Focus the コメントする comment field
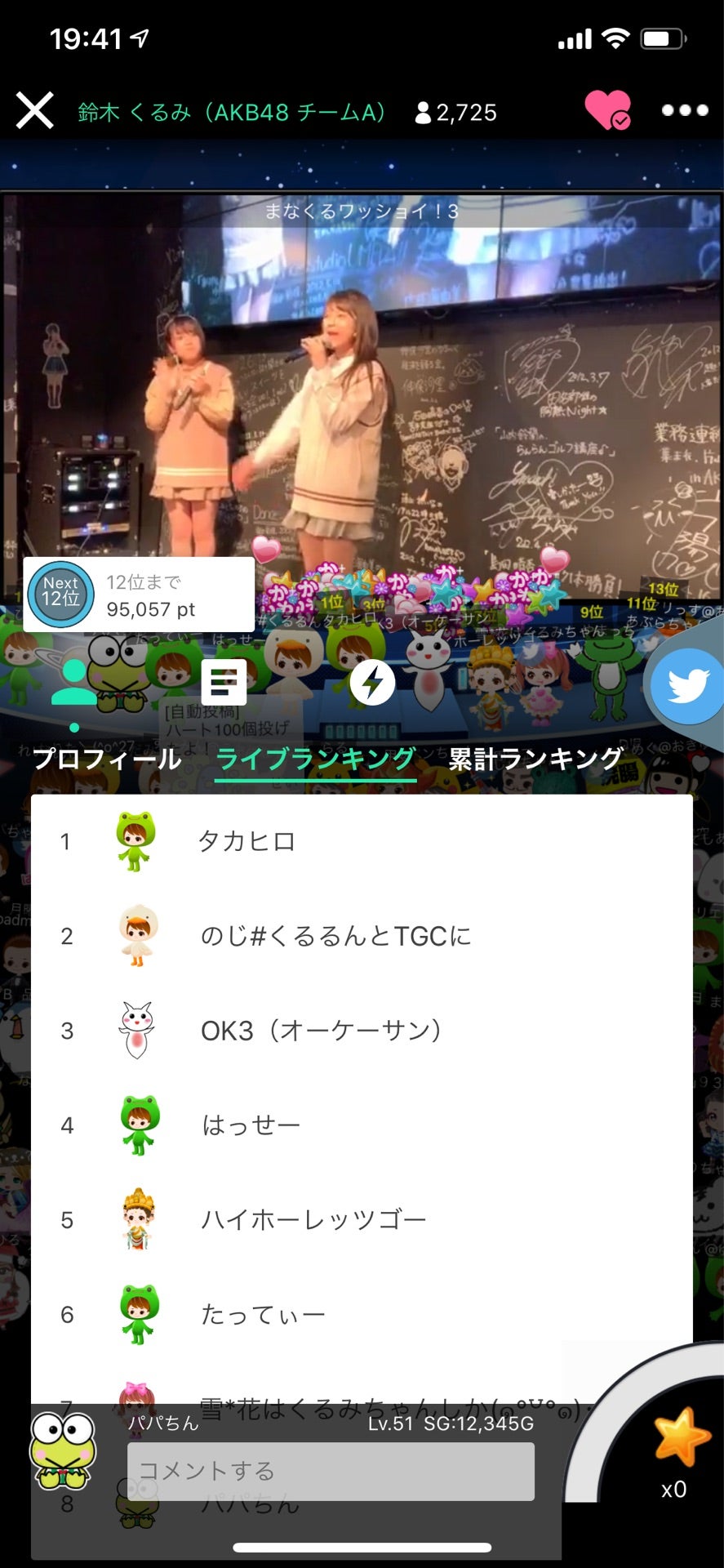This screenshot has height=1568, width=724. point(331,1472)
